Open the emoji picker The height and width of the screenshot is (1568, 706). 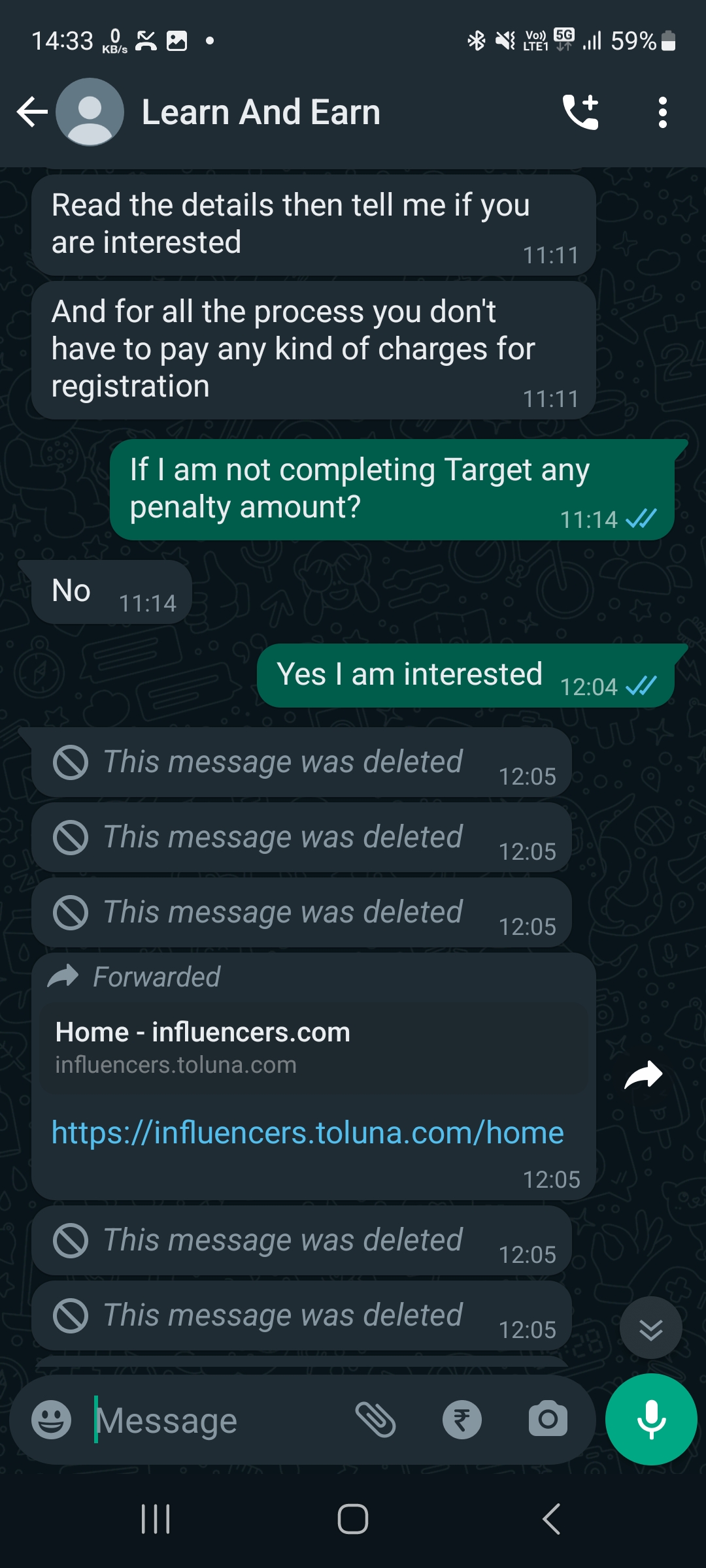pos(51,1420)
